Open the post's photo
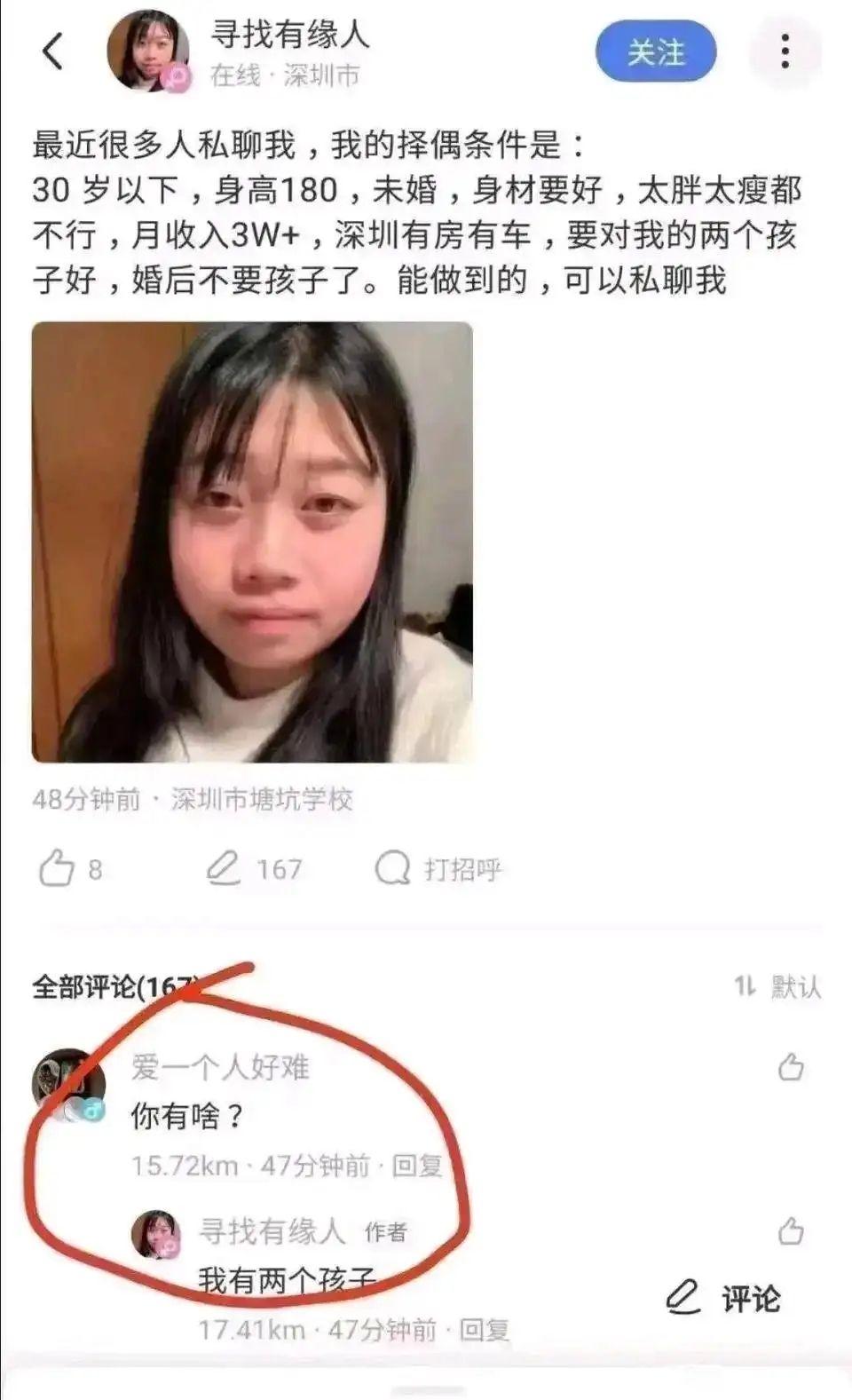Image resolution: width=852 pixels, height=1400 pixels. (252, 542)
